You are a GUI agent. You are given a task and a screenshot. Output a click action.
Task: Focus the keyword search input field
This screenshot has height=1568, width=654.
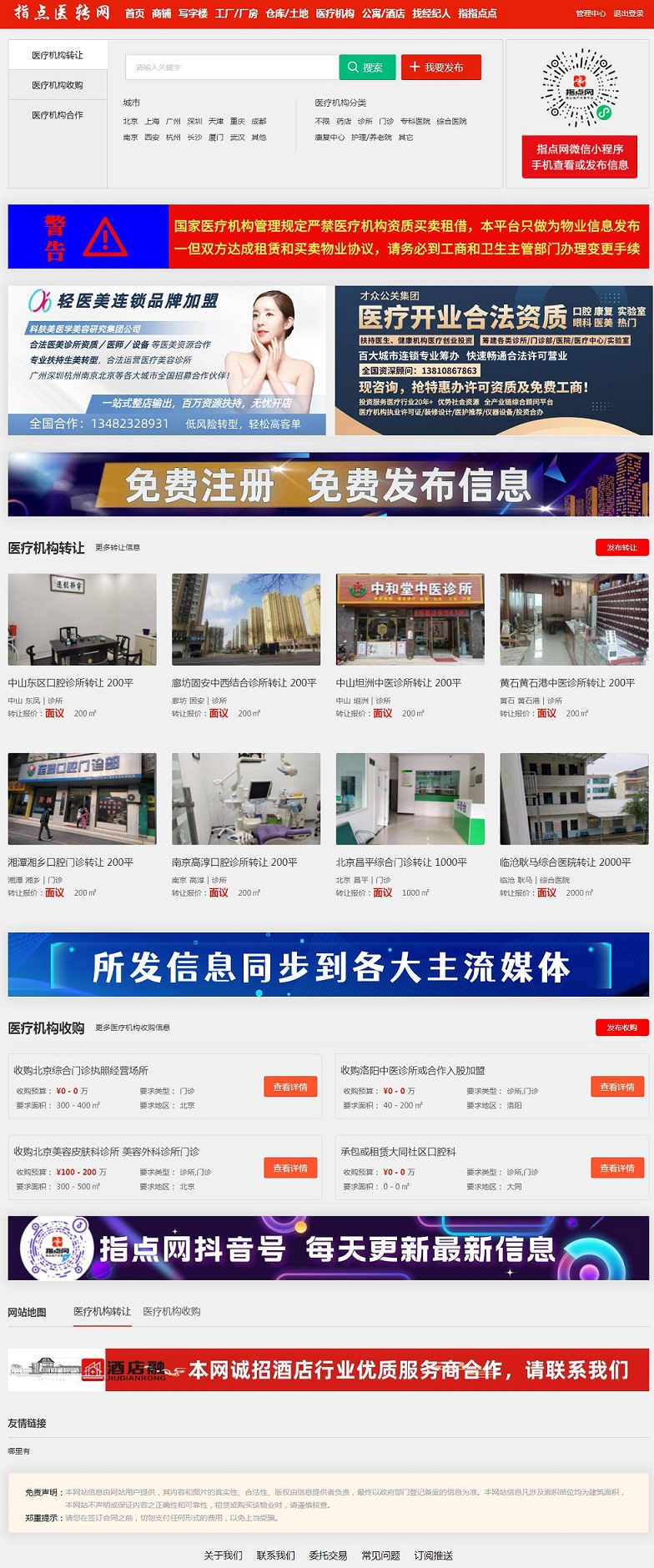pyautogui.click(x=232, y=68)
